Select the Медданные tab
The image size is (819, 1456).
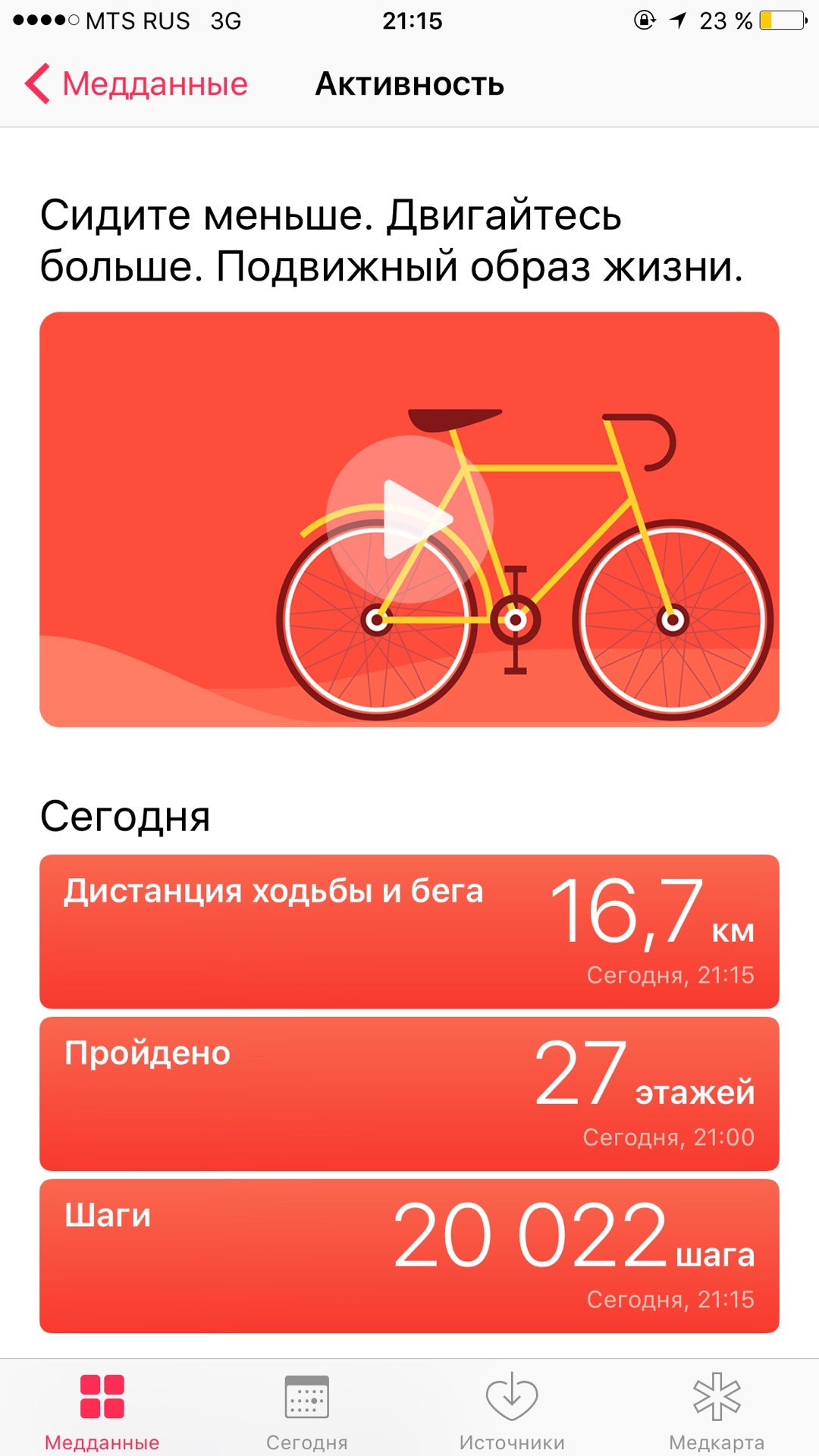coord(102,1409)
